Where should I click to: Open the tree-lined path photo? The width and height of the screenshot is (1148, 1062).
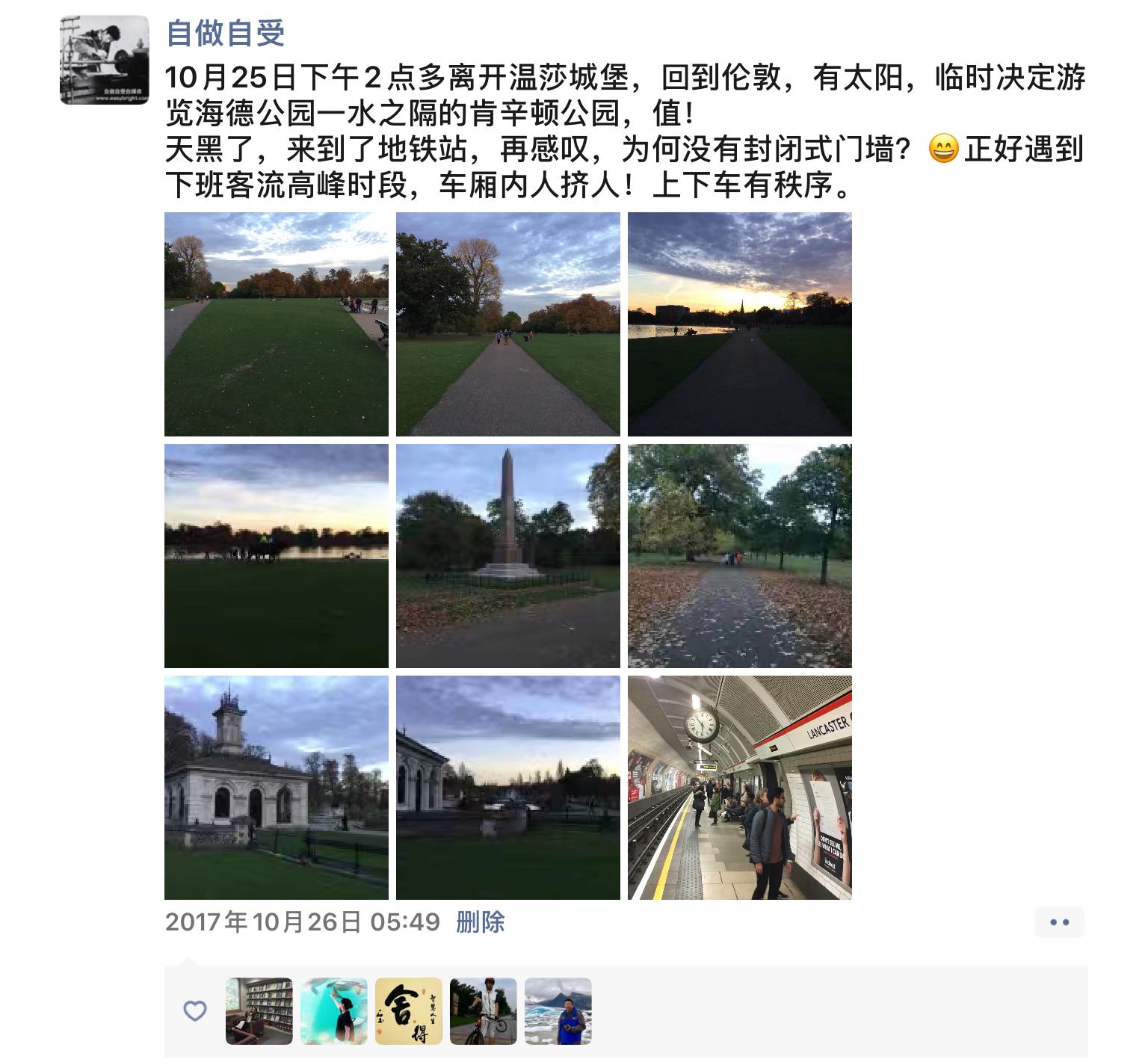[507, 324]
